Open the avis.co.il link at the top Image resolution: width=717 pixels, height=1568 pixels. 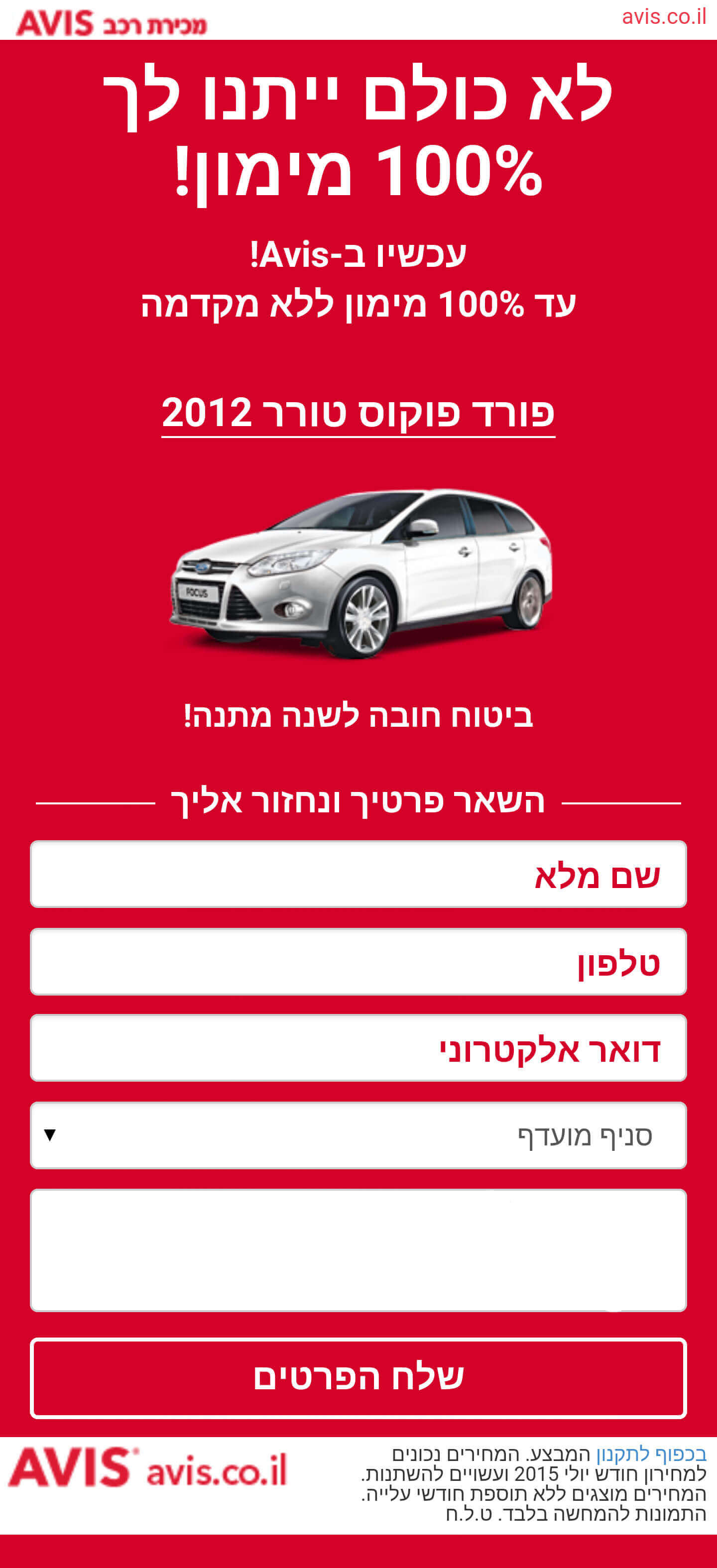coord(663,17)
